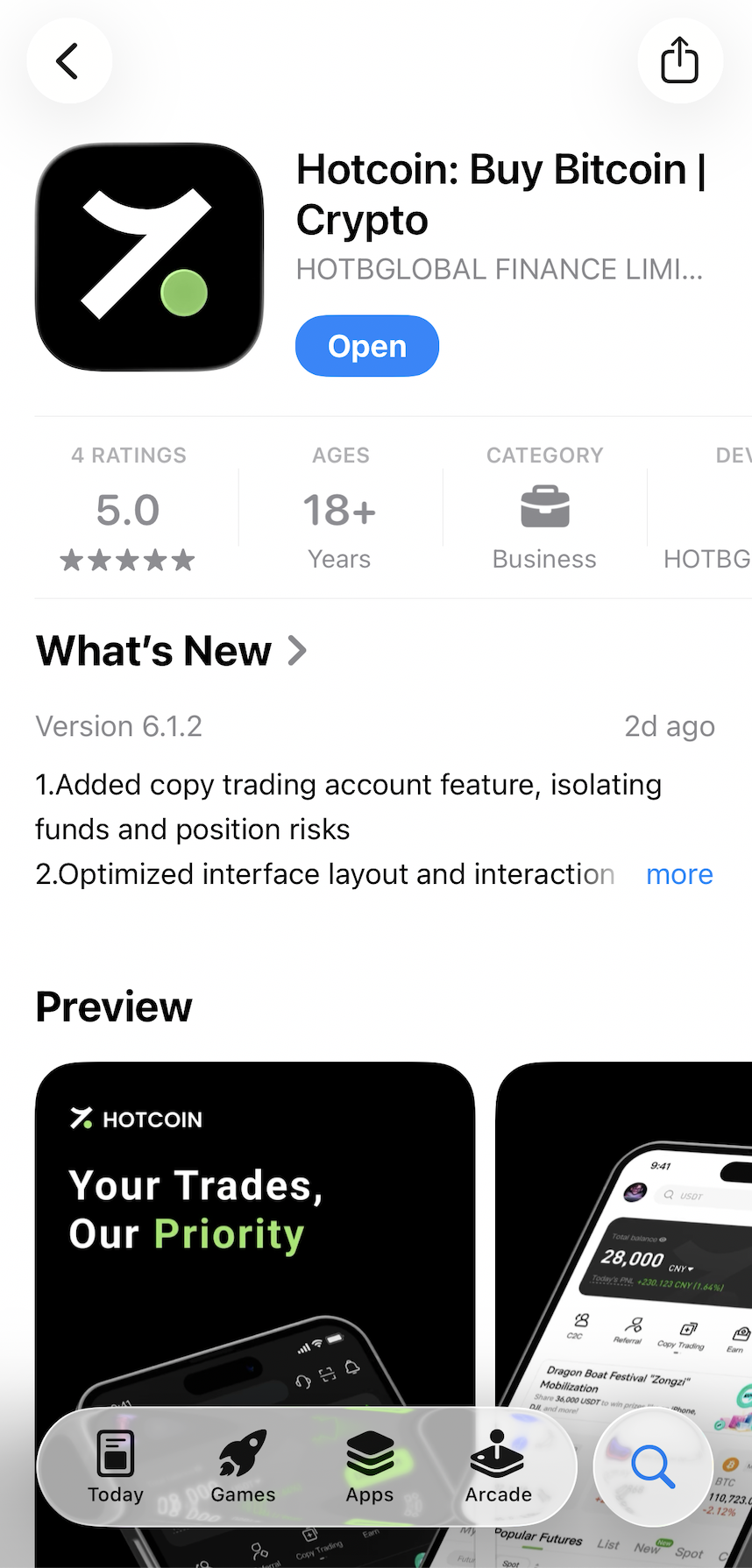View the 5.0 ratings details
The width and height of the screenshot is (752, 1568).
(129, 510)
